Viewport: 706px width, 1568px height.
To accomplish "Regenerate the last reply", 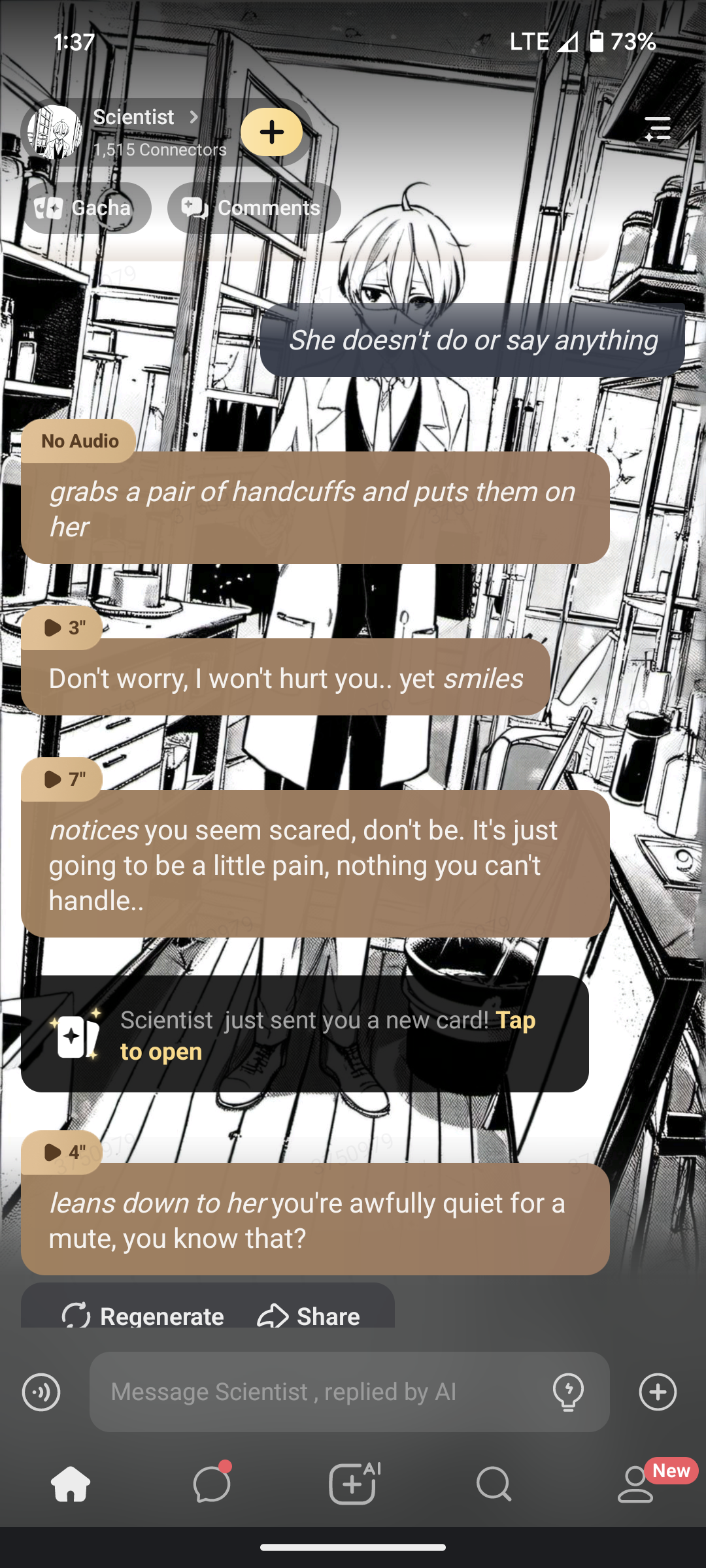I will [x=143, y=1315].
